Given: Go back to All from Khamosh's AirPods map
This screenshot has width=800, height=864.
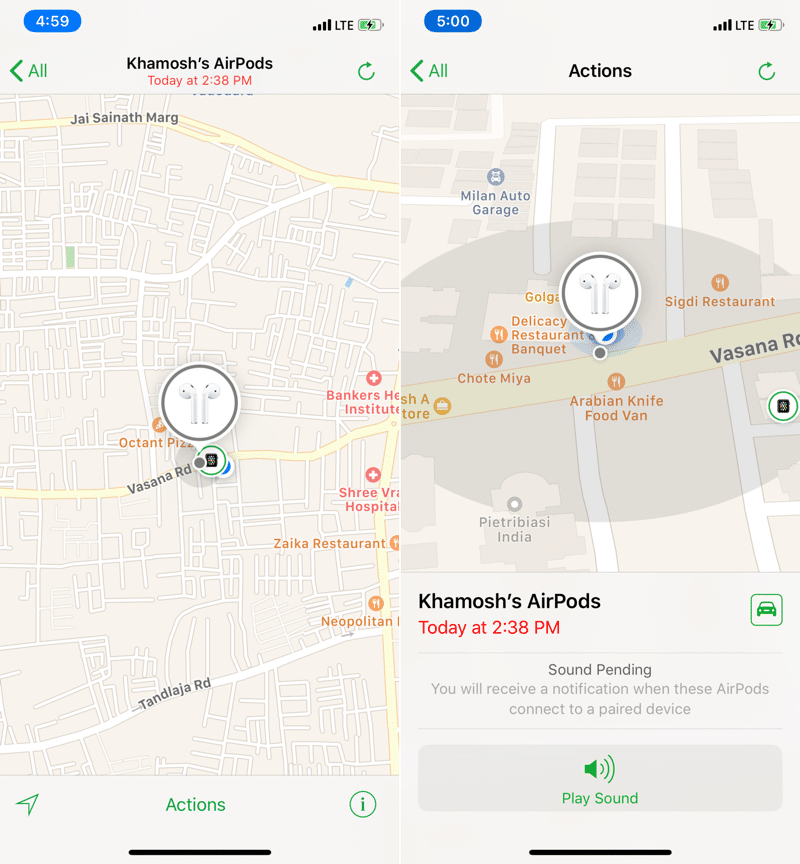Looking at the screenshot, I should [28, 71].
